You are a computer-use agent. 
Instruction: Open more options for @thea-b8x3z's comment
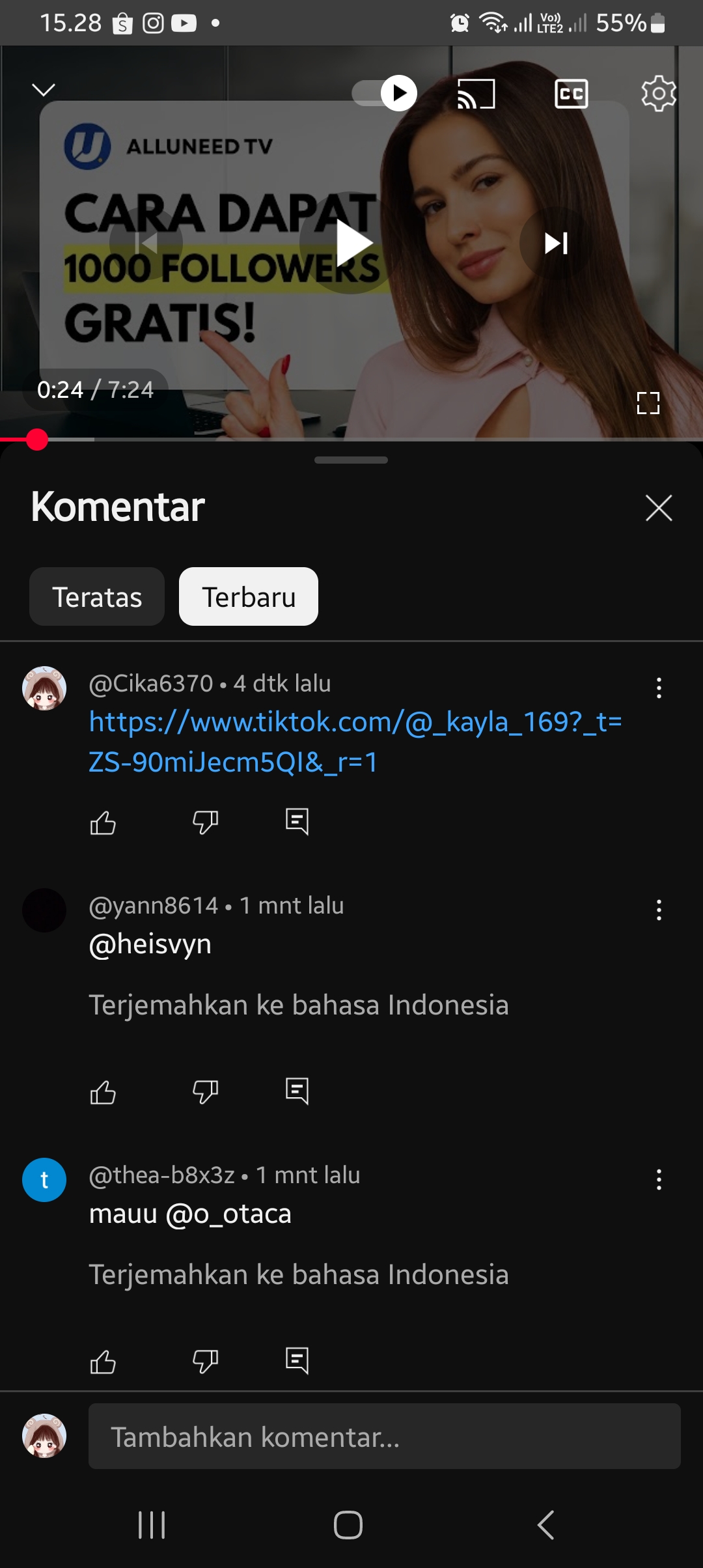coord(659,1179)
